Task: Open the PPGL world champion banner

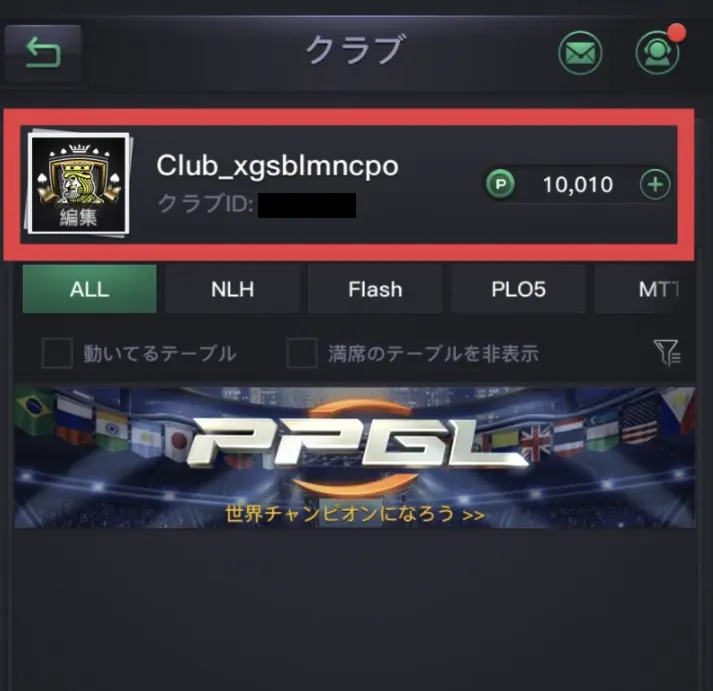Action: click(355, 457)
